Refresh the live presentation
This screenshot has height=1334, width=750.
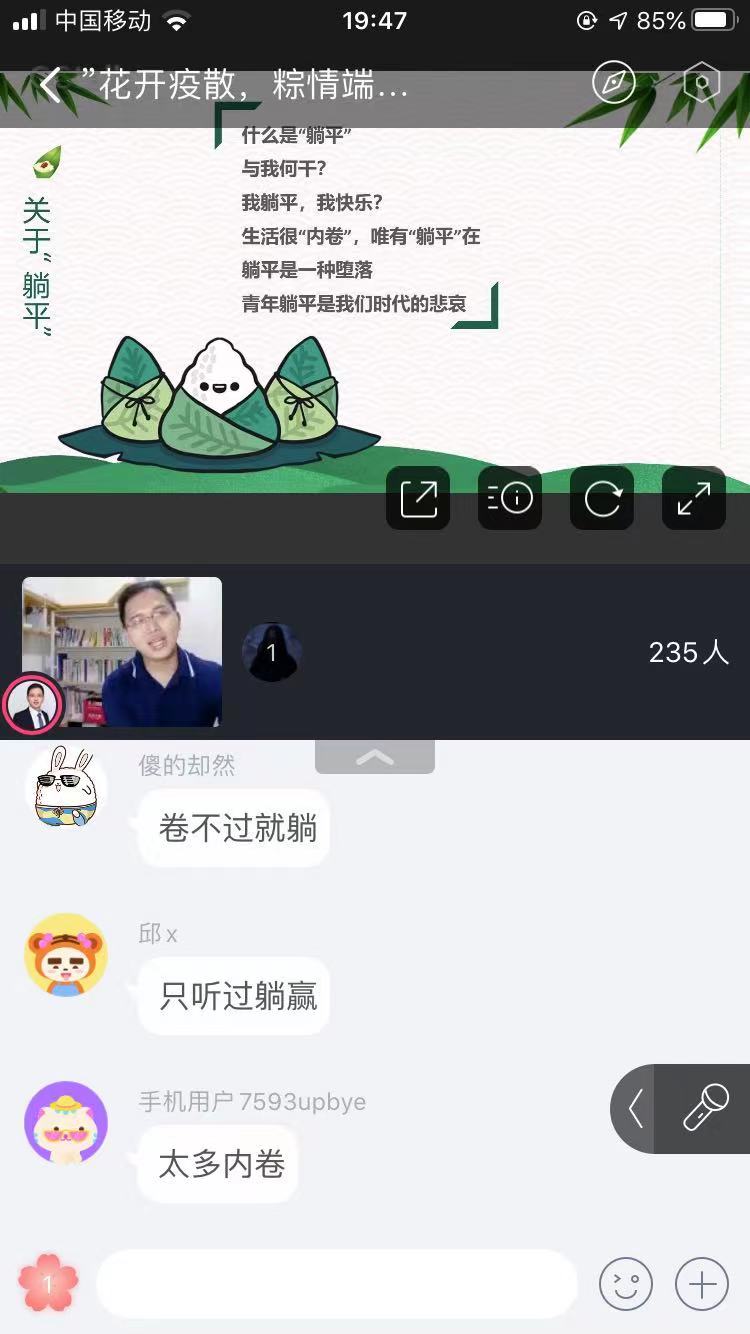602,498
